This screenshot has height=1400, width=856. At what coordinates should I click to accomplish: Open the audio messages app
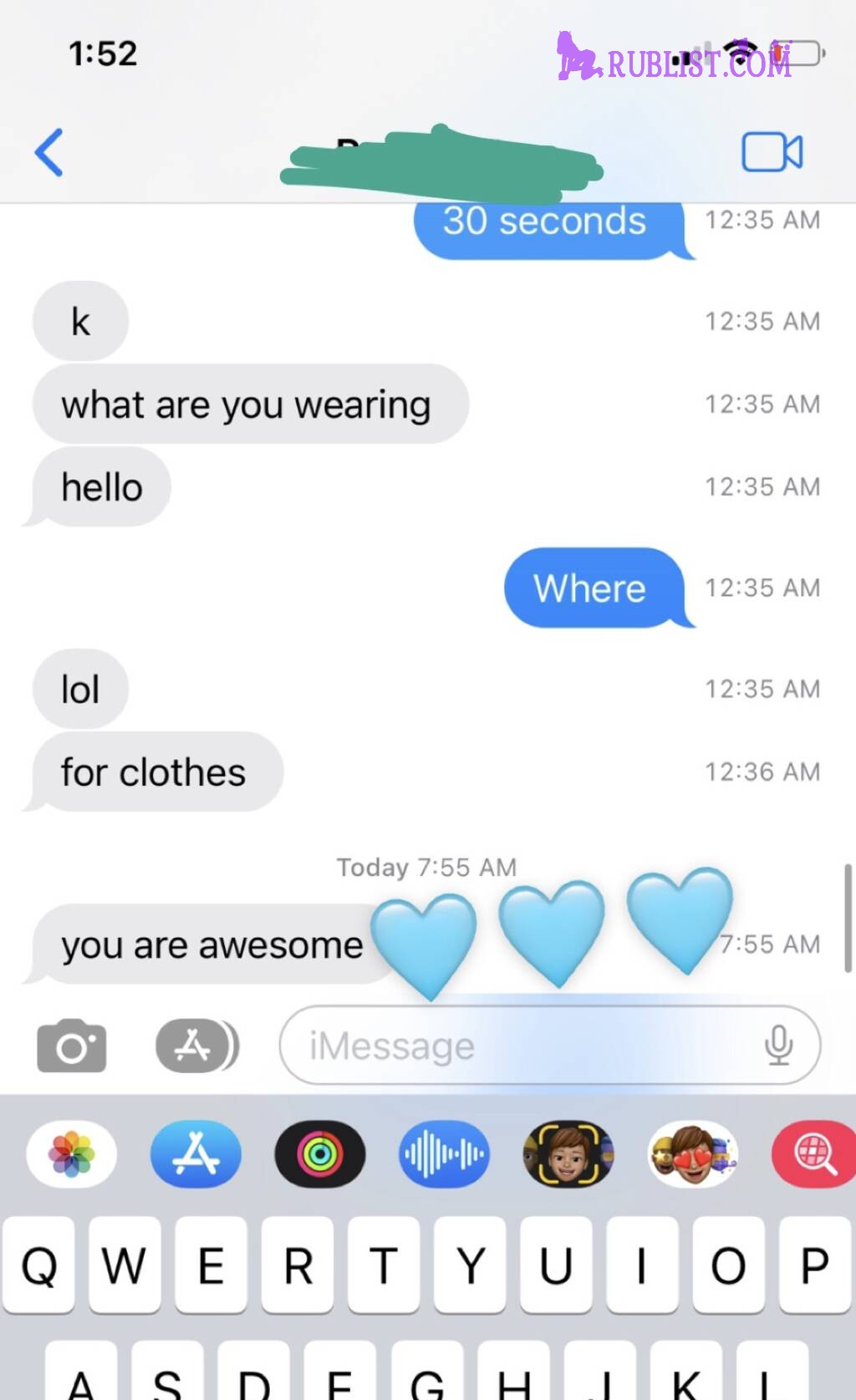click(444, 1154)
